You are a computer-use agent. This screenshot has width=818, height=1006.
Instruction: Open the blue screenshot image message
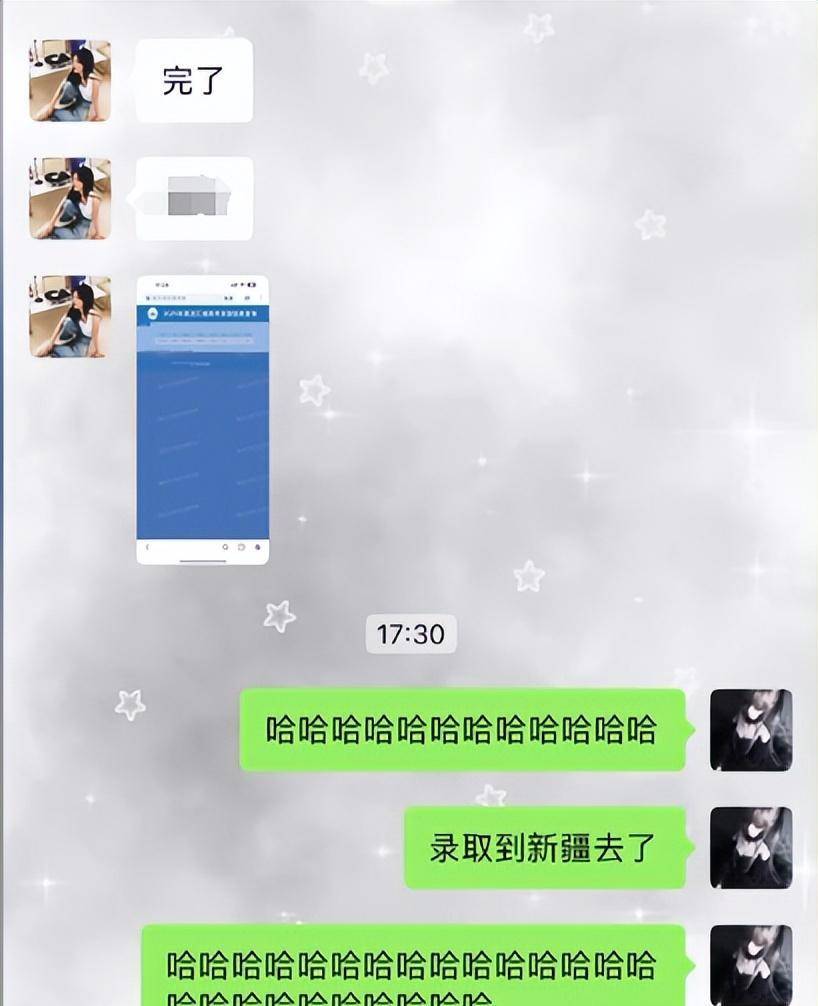click(202, 419)
